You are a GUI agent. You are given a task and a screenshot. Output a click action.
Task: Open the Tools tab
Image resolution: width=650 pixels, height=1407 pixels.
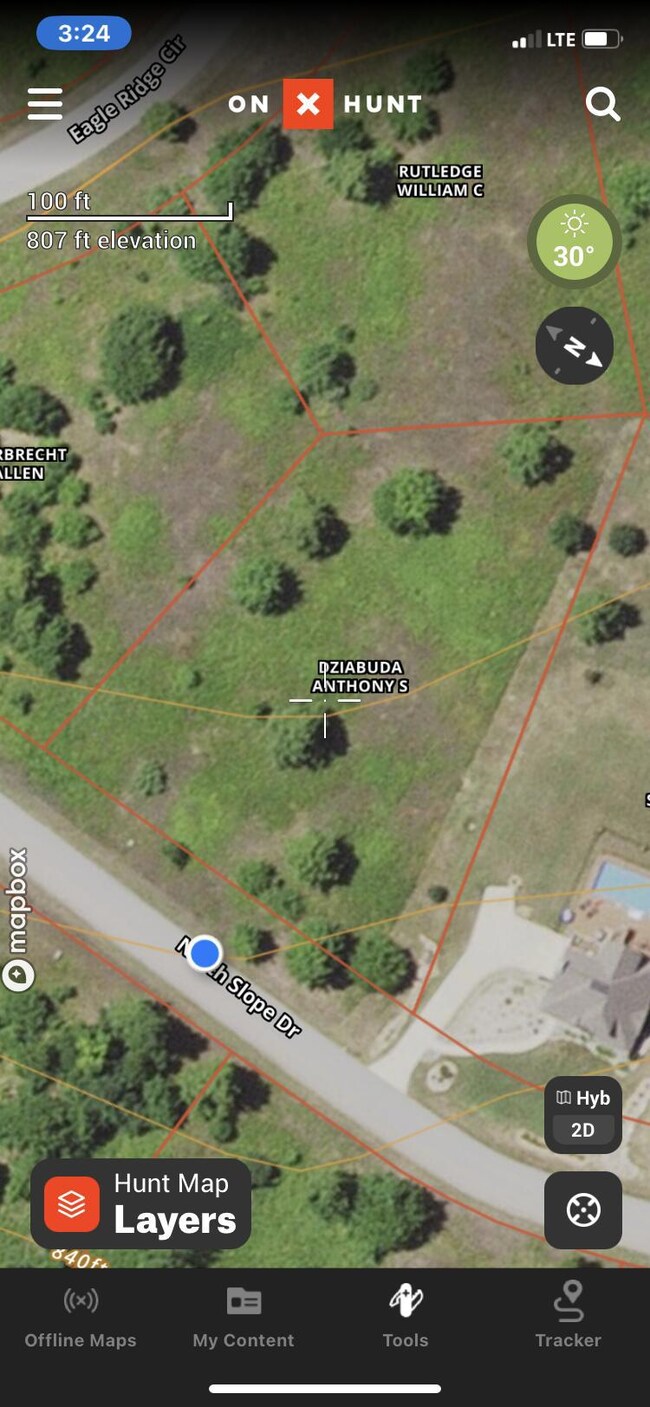click(405, 1317)
